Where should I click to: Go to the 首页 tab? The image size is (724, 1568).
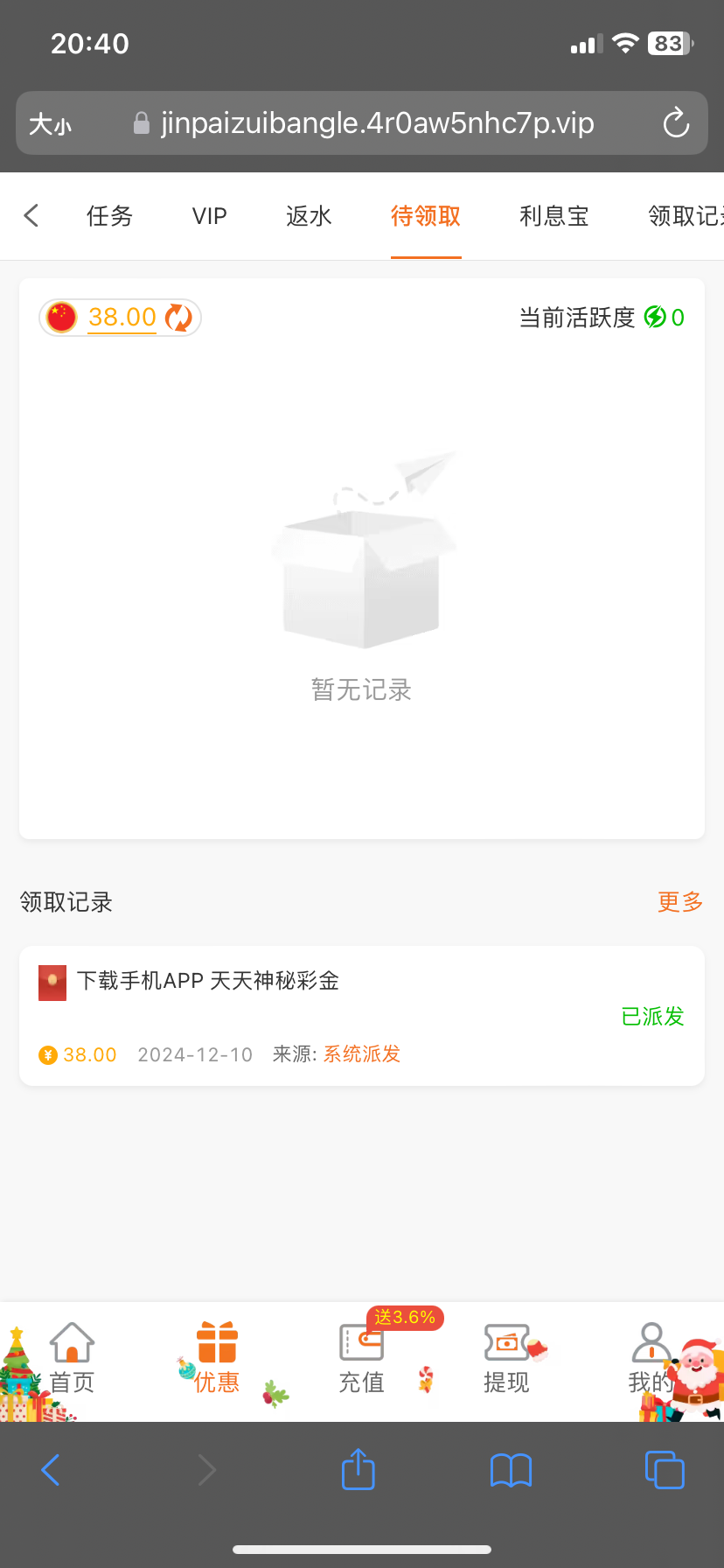[x=72, y=1358]
